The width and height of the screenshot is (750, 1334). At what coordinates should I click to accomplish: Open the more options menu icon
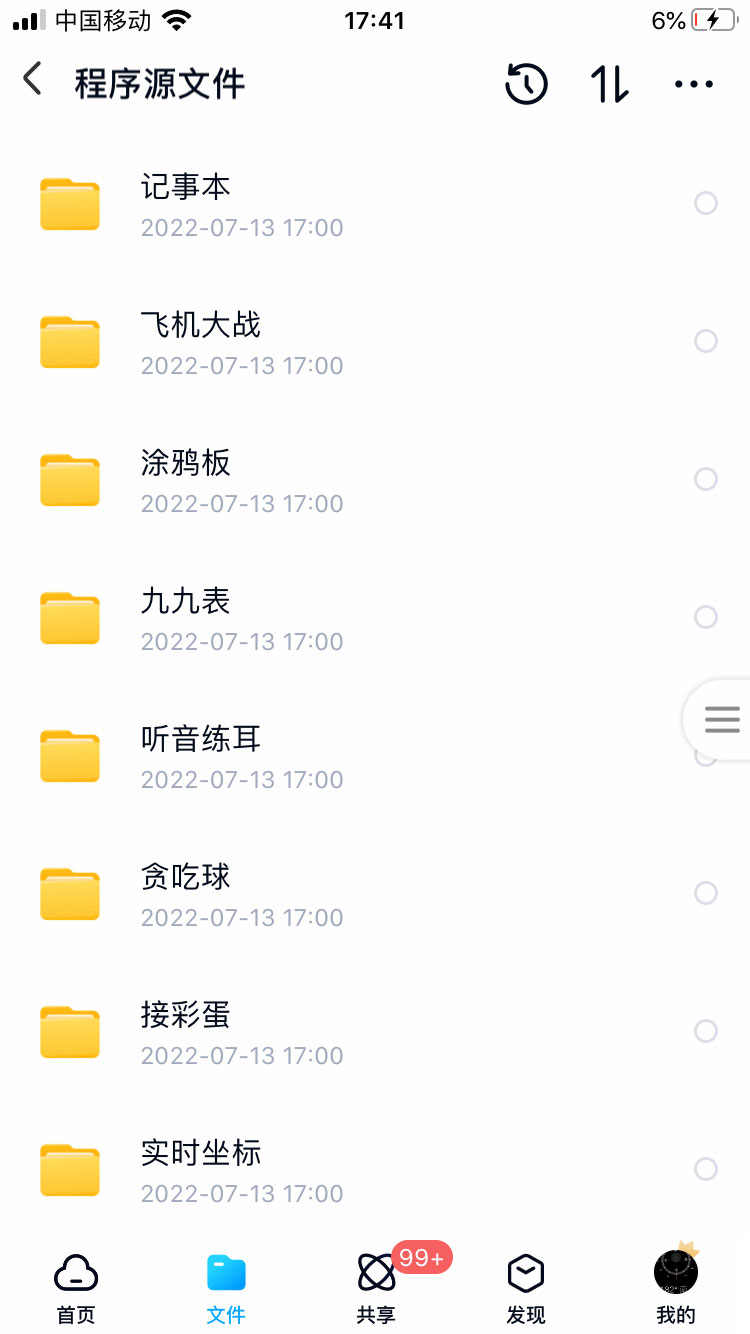click(693, 84)
